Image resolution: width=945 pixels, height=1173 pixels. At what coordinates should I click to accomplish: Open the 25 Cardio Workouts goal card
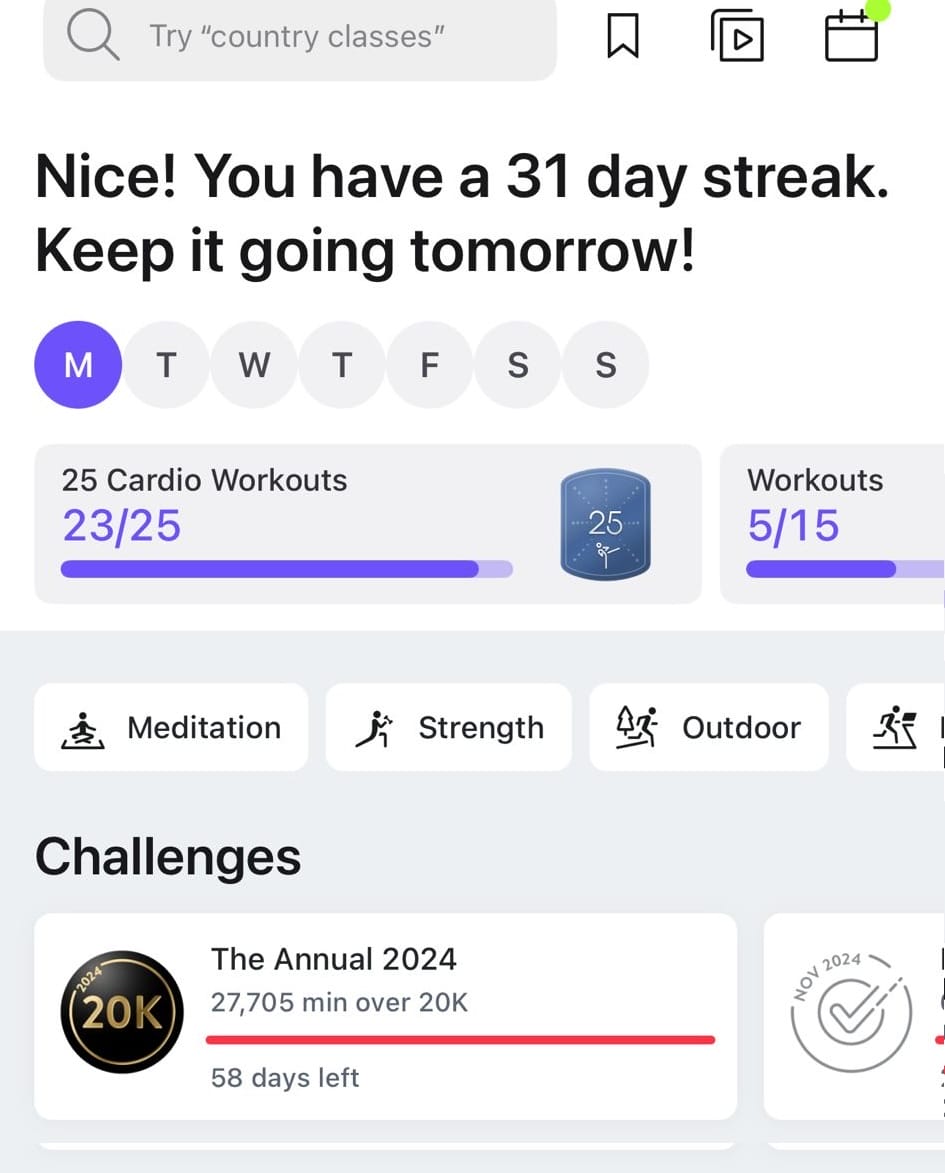click(367, 524)
